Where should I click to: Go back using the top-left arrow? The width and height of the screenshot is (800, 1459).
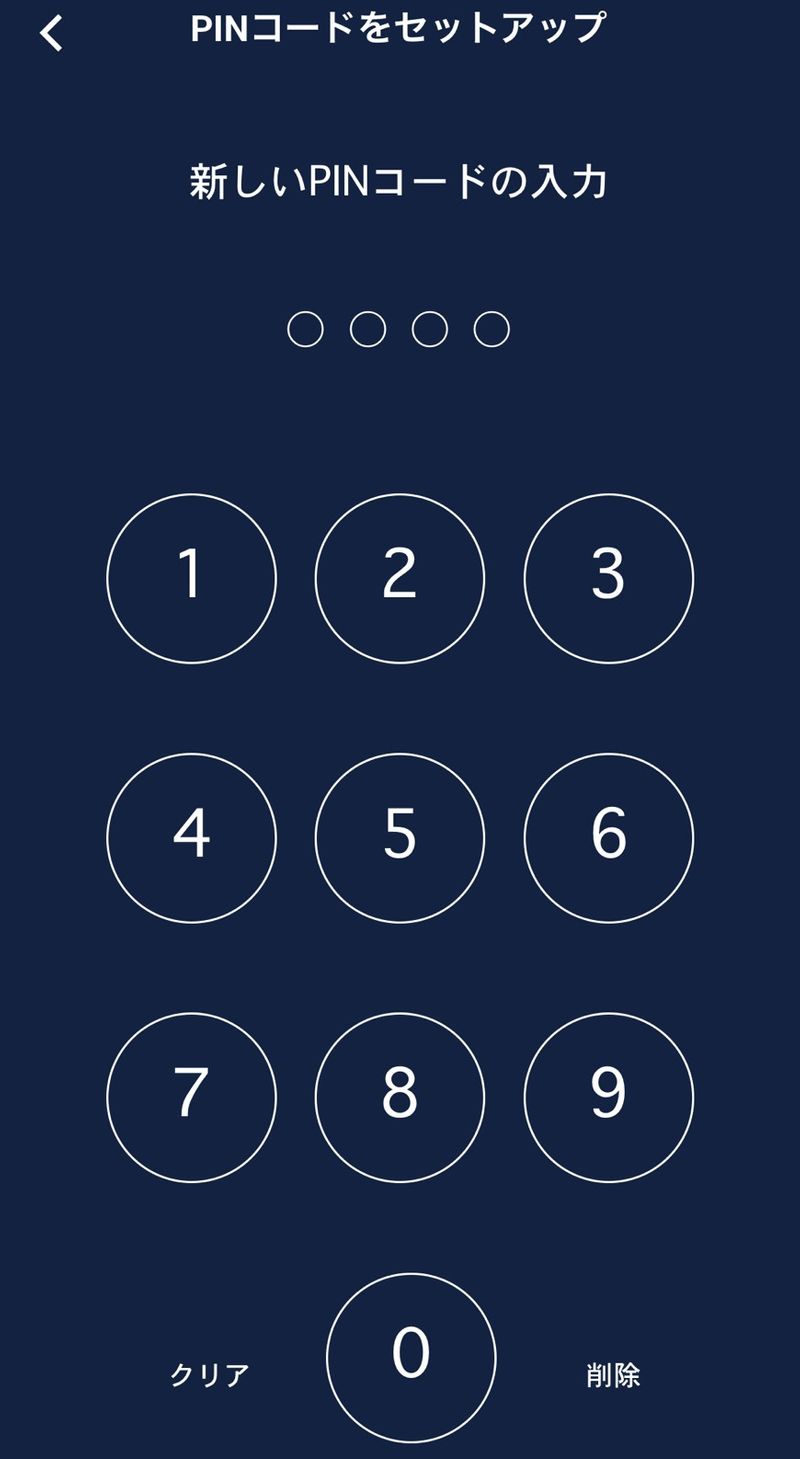click(51, 33)
